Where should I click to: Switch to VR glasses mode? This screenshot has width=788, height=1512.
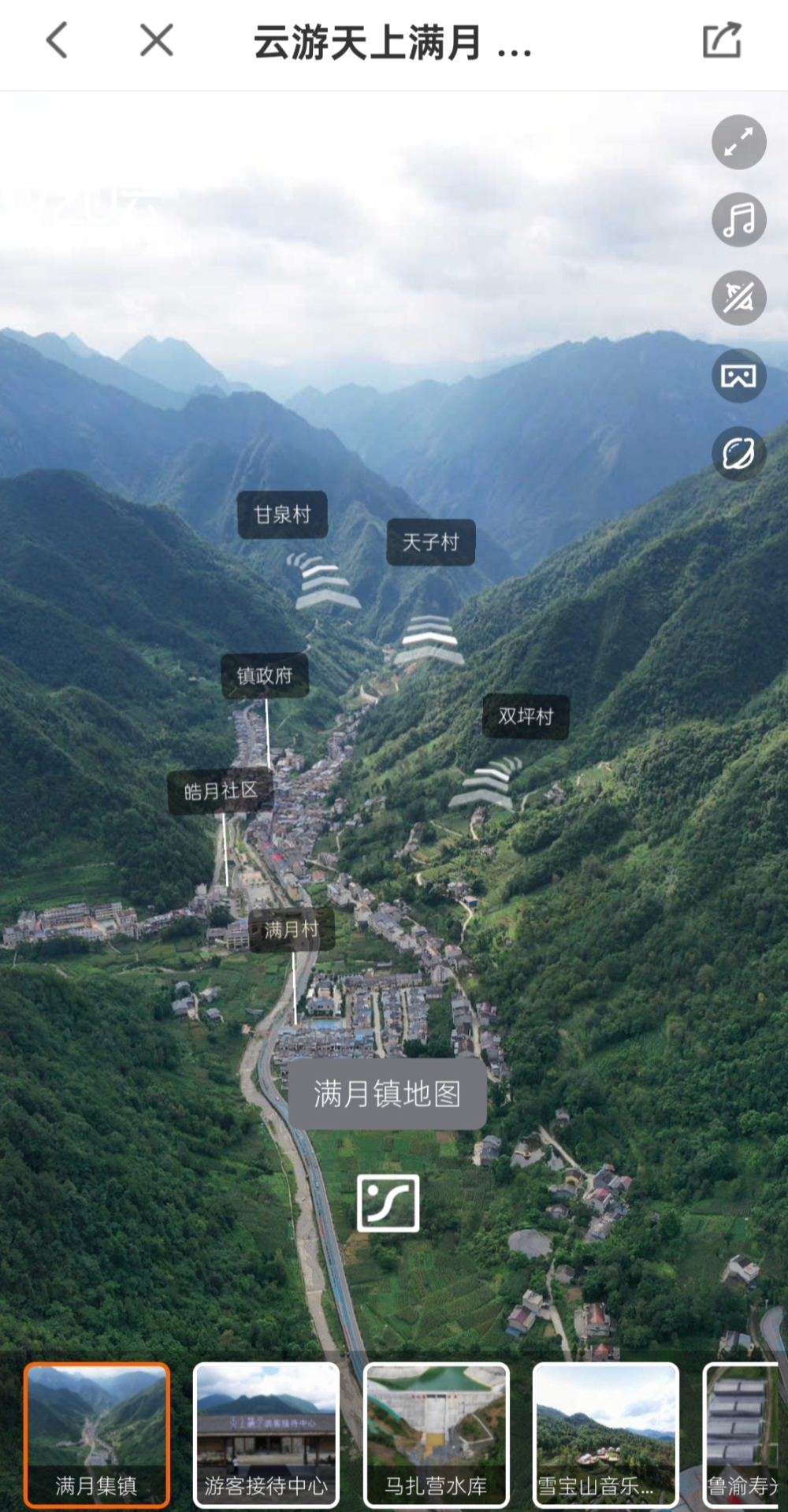click(x=738, y=376)
